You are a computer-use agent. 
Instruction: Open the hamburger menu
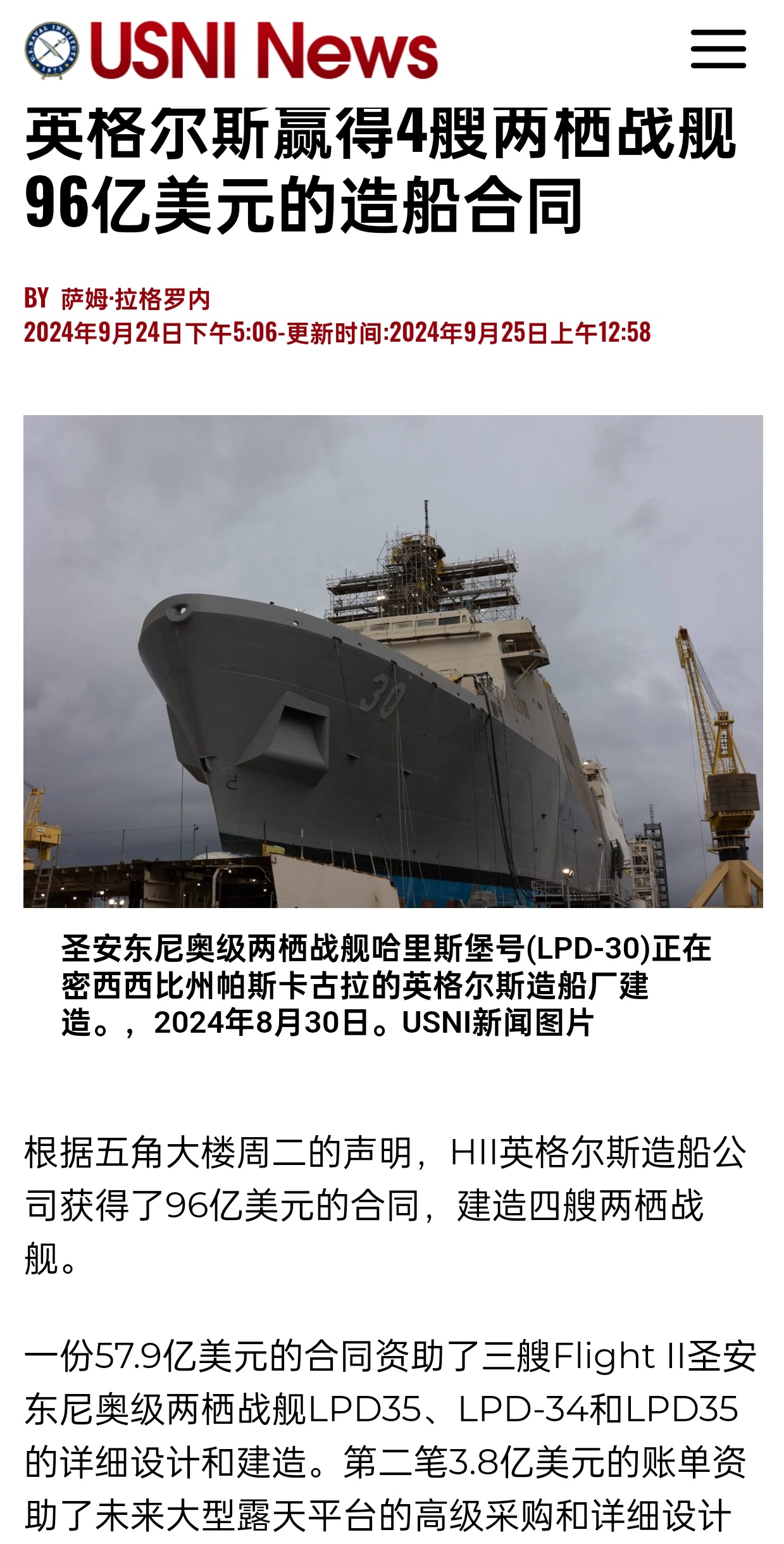718,49
